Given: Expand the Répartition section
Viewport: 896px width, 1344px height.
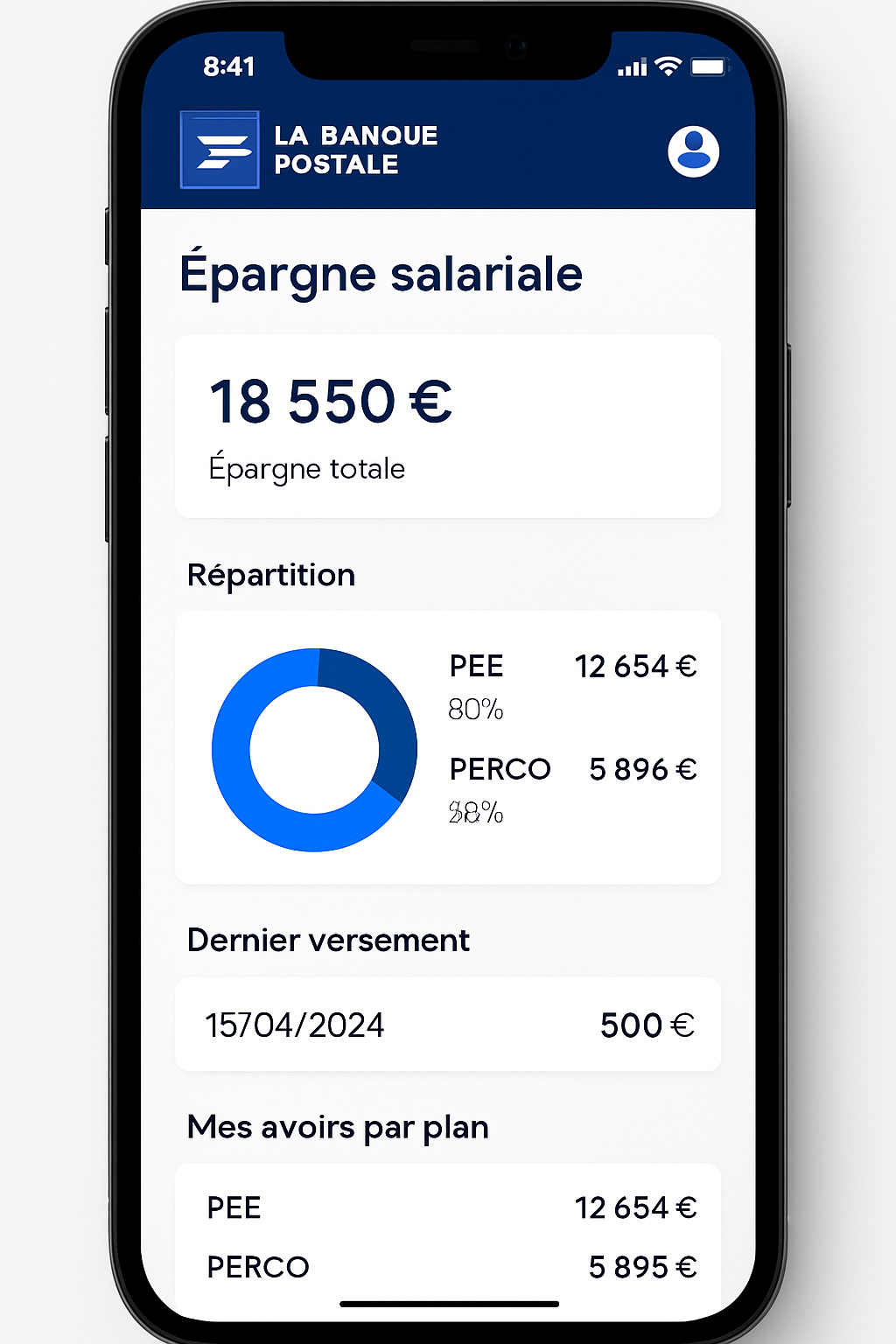Looking at the screenshot, I should (271, 575).
